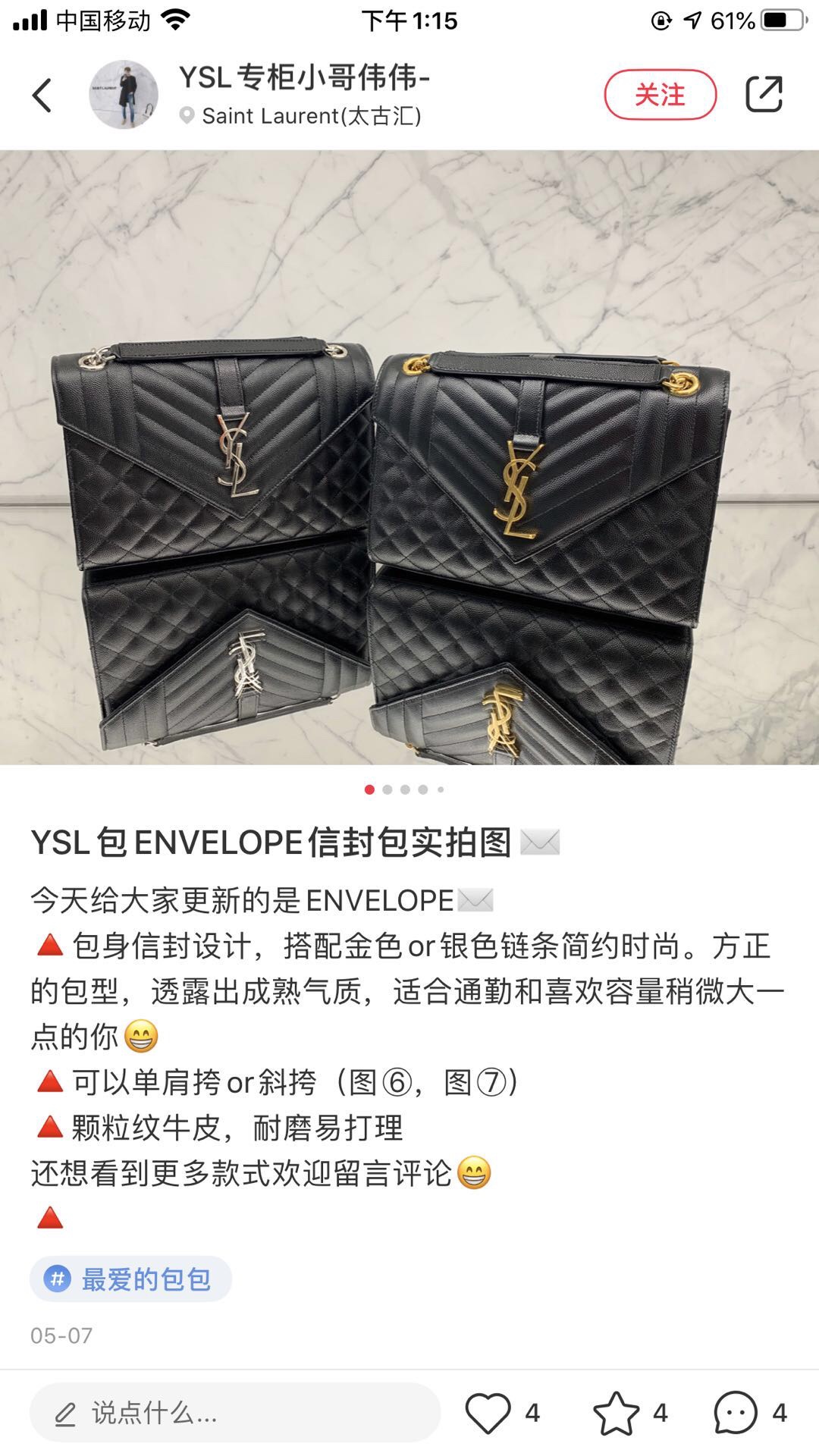Like this post with the heart icon

(488, 1413)
